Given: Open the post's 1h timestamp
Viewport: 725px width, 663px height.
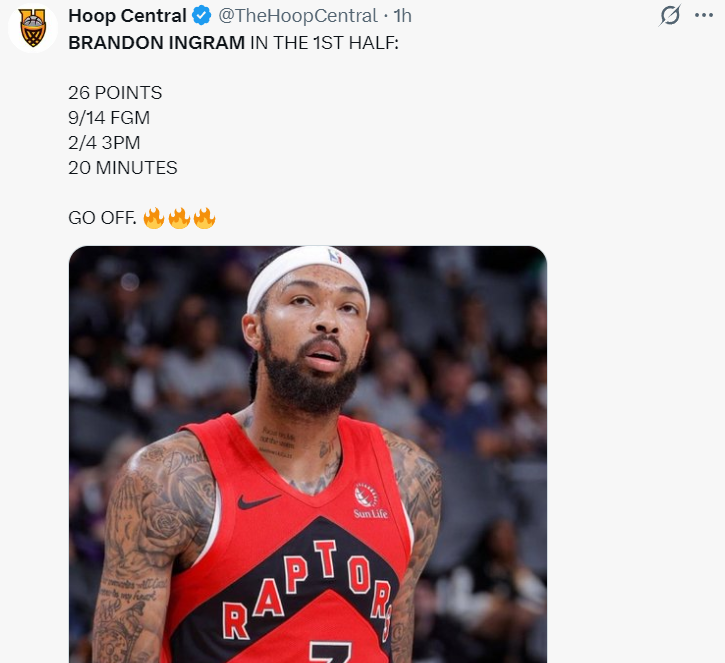Looking at the screenshot, I should click(403, 16).
